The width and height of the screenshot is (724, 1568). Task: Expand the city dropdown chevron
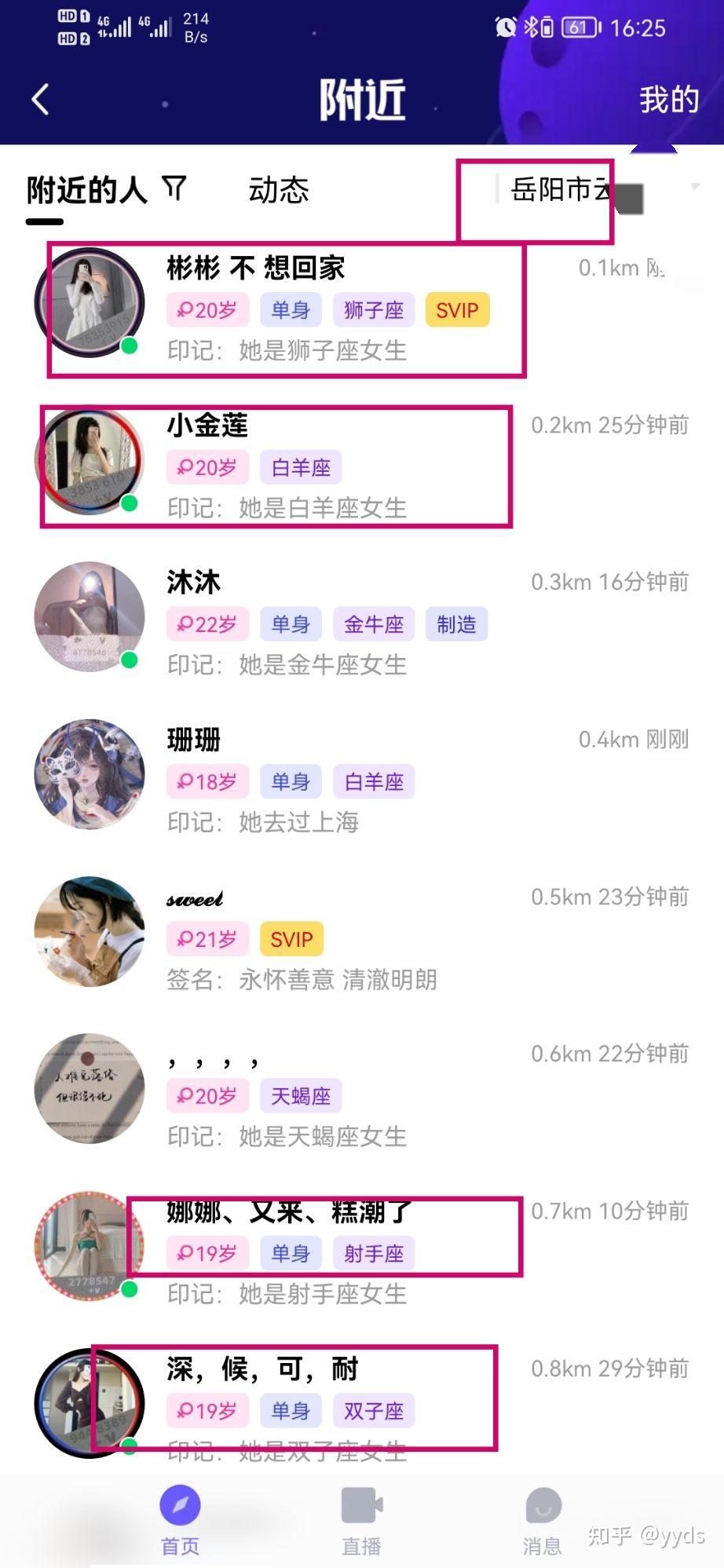point(696,188)
